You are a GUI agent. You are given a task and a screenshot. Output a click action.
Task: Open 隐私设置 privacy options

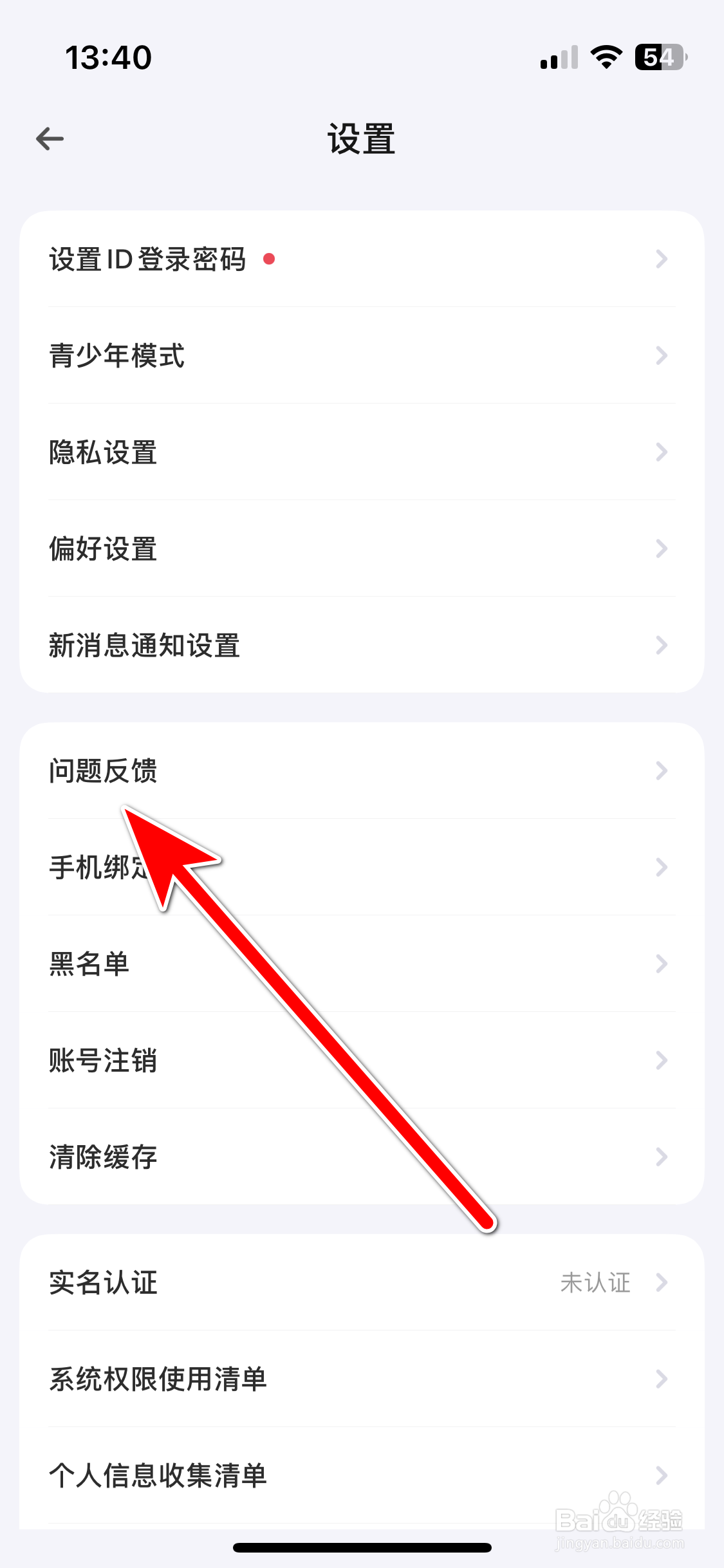tap(103, 453)
